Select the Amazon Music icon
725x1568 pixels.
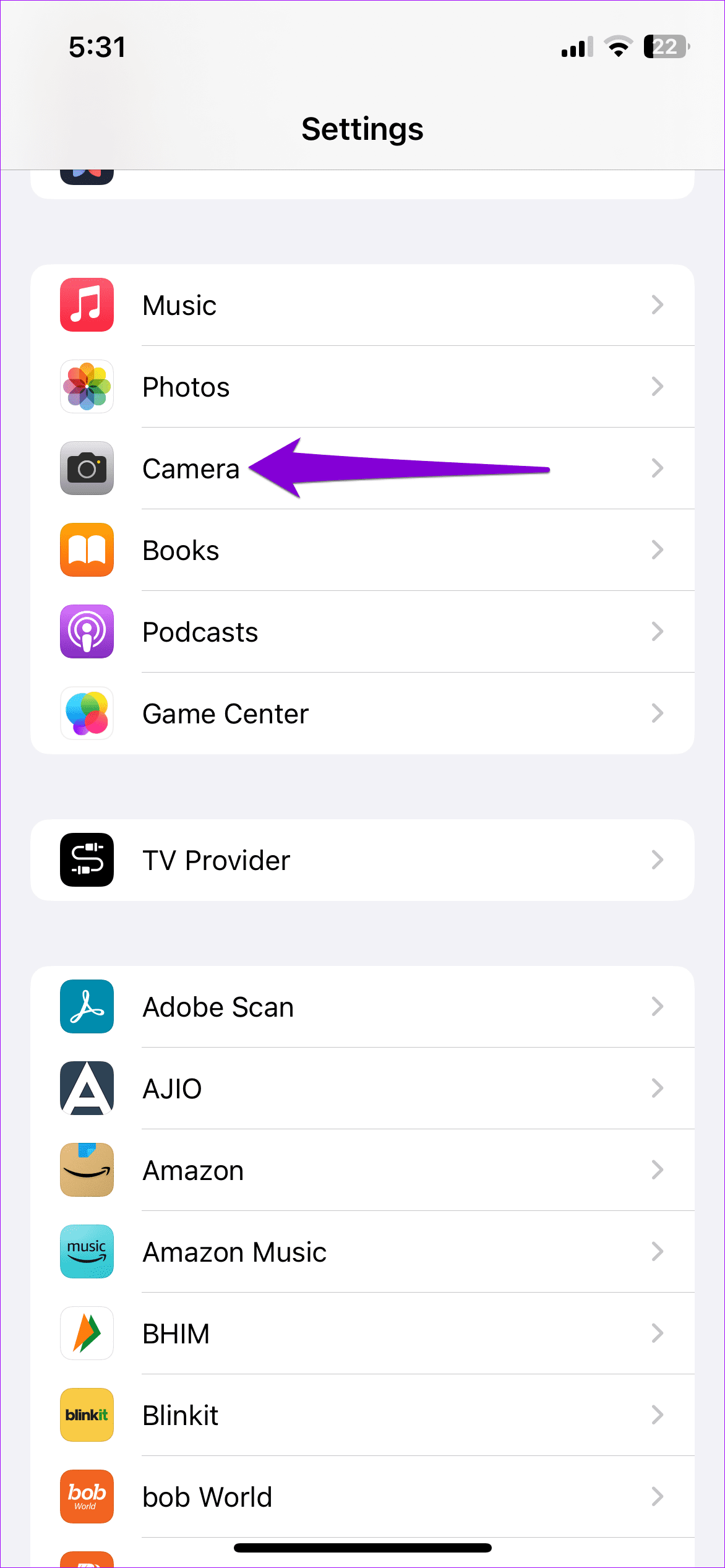[87, 1252]
